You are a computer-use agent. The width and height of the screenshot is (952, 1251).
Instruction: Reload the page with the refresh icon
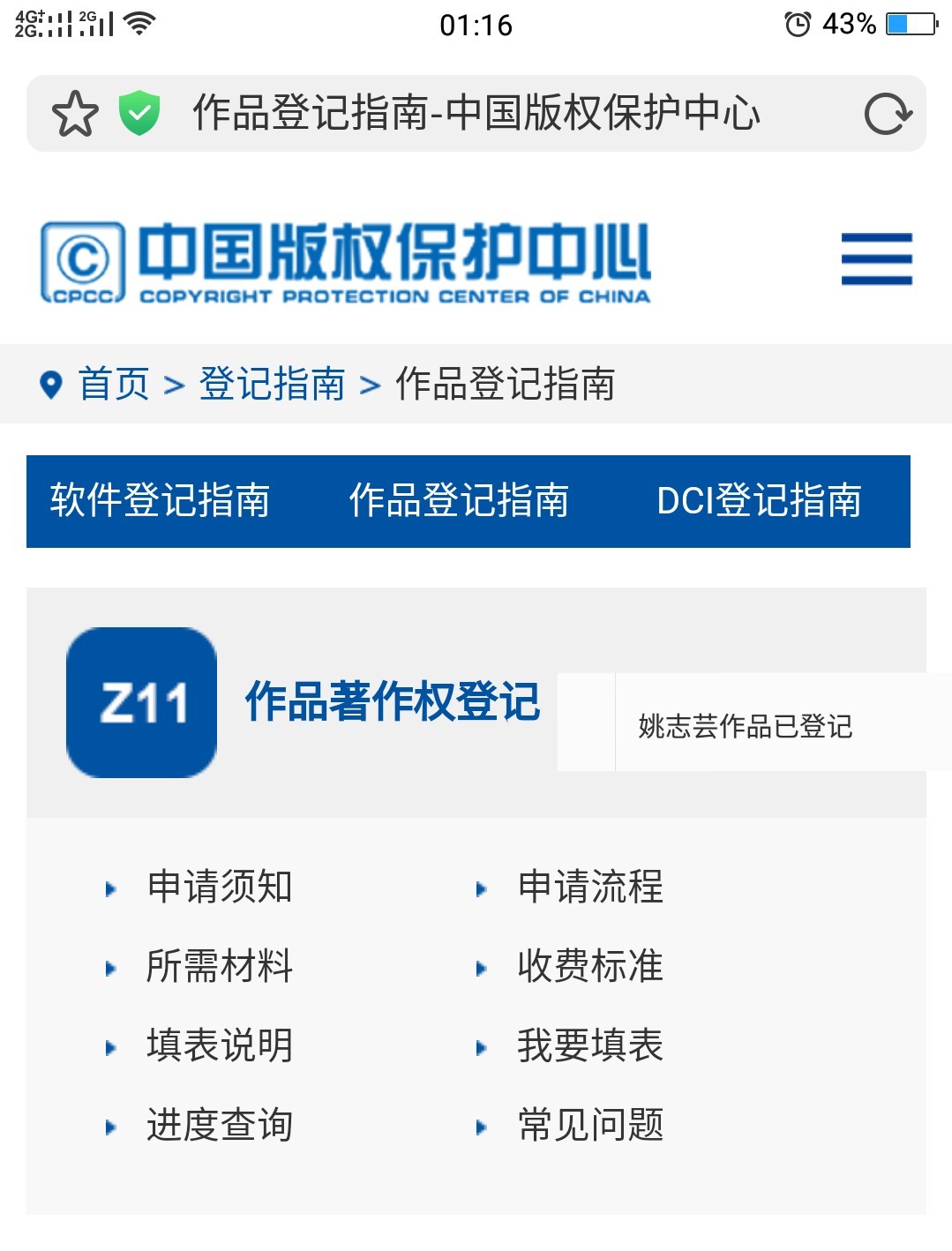[887, 114]
